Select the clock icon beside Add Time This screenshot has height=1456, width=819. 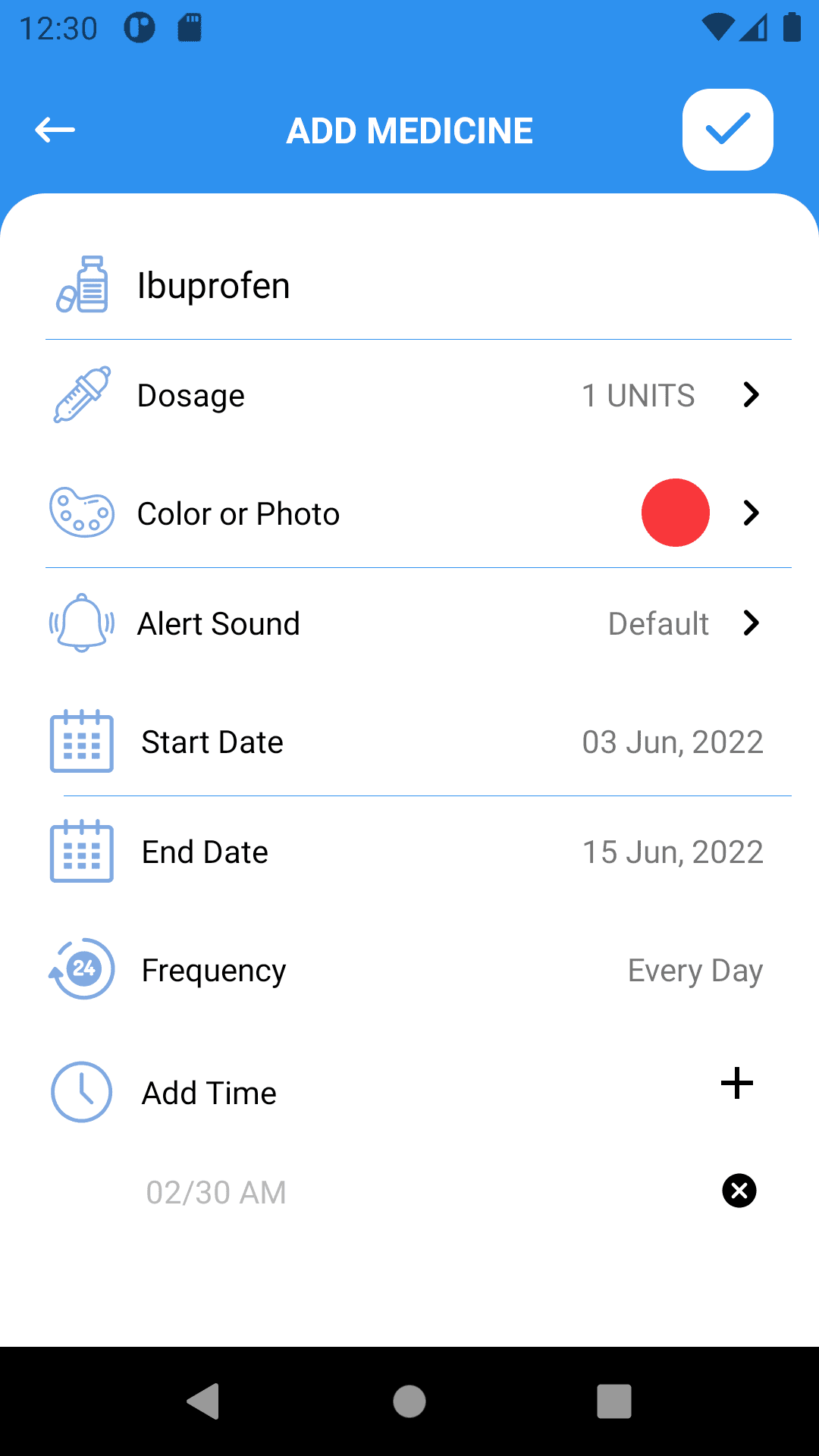(x=82, y=1092)
